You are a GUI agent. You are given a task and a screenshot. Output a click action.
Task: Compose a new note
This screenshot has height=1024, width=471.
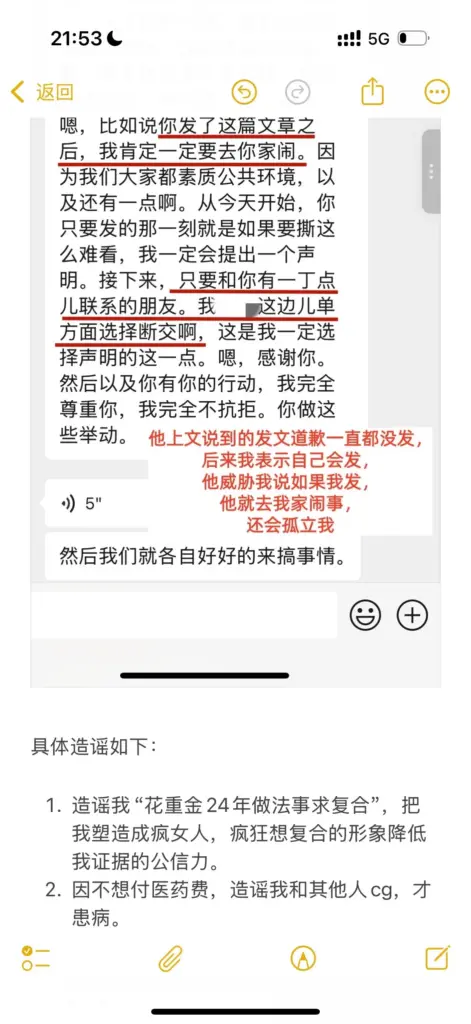tap(437, 957)
